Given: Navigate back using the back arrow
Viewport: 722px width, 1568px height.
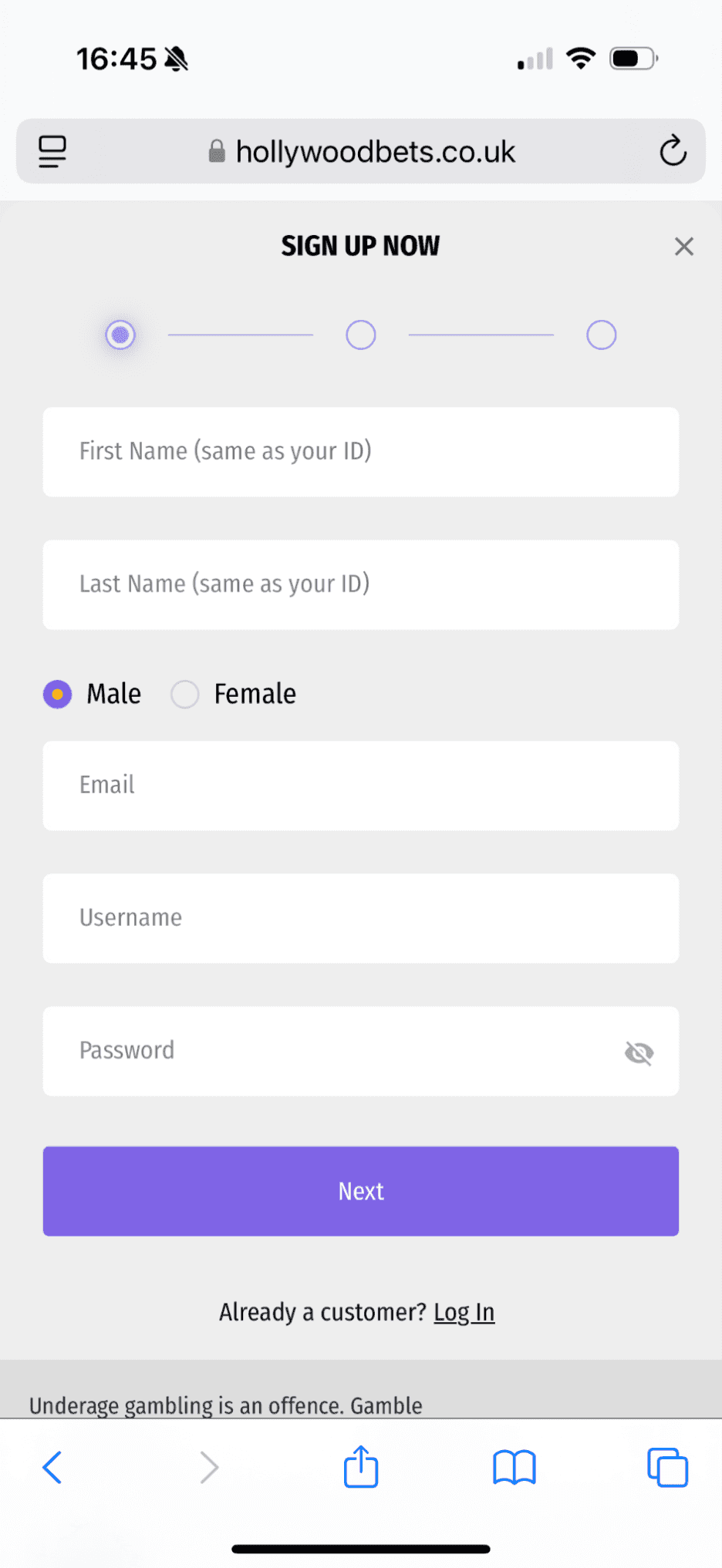Looking at the screenshot, I should point(52,1467).
